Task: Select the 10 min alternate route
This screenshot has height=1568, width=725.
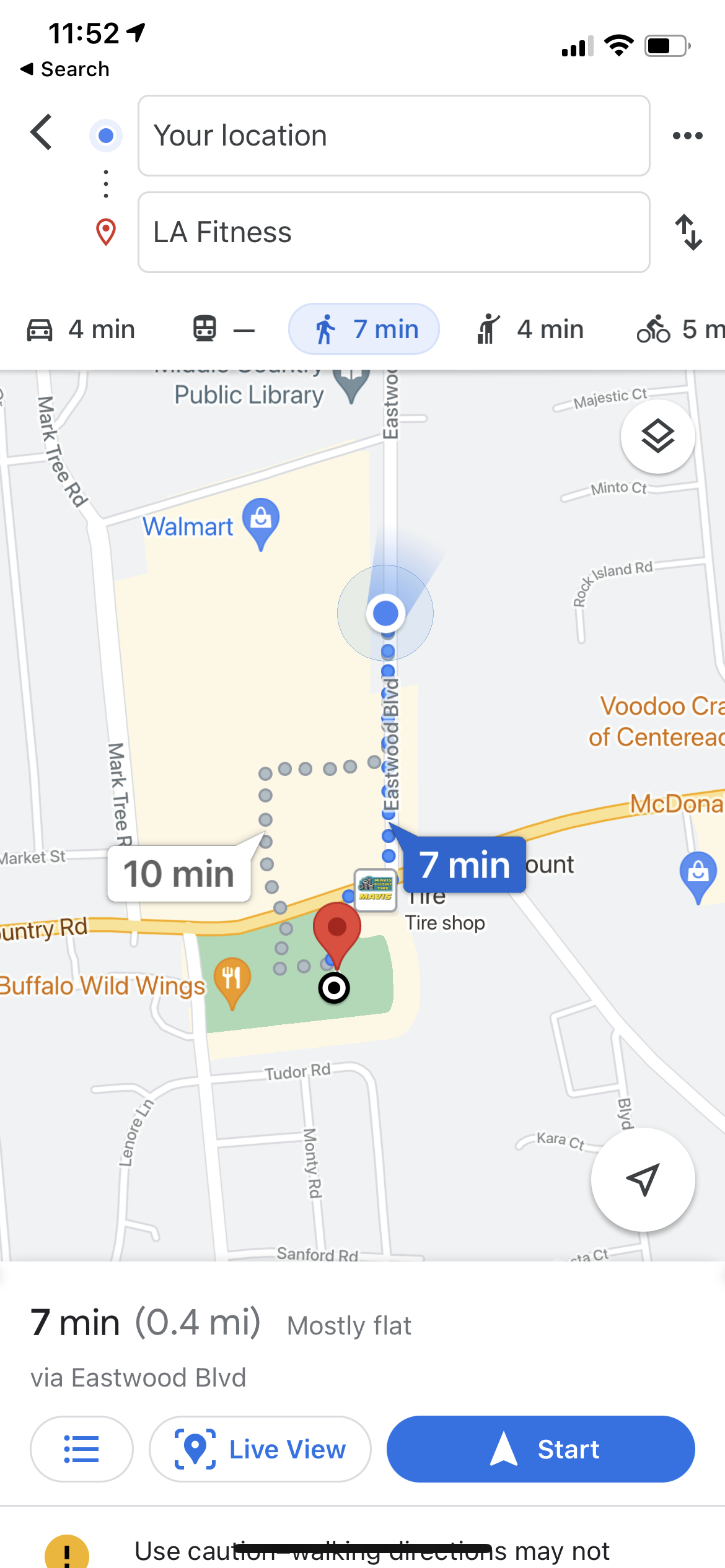Action: click(x=179, y=874)
